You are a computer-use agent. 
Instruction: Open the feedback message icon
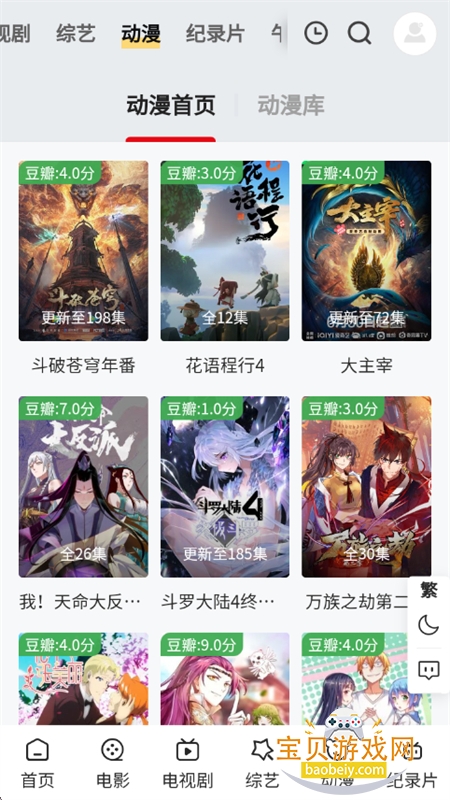[429, 669]
